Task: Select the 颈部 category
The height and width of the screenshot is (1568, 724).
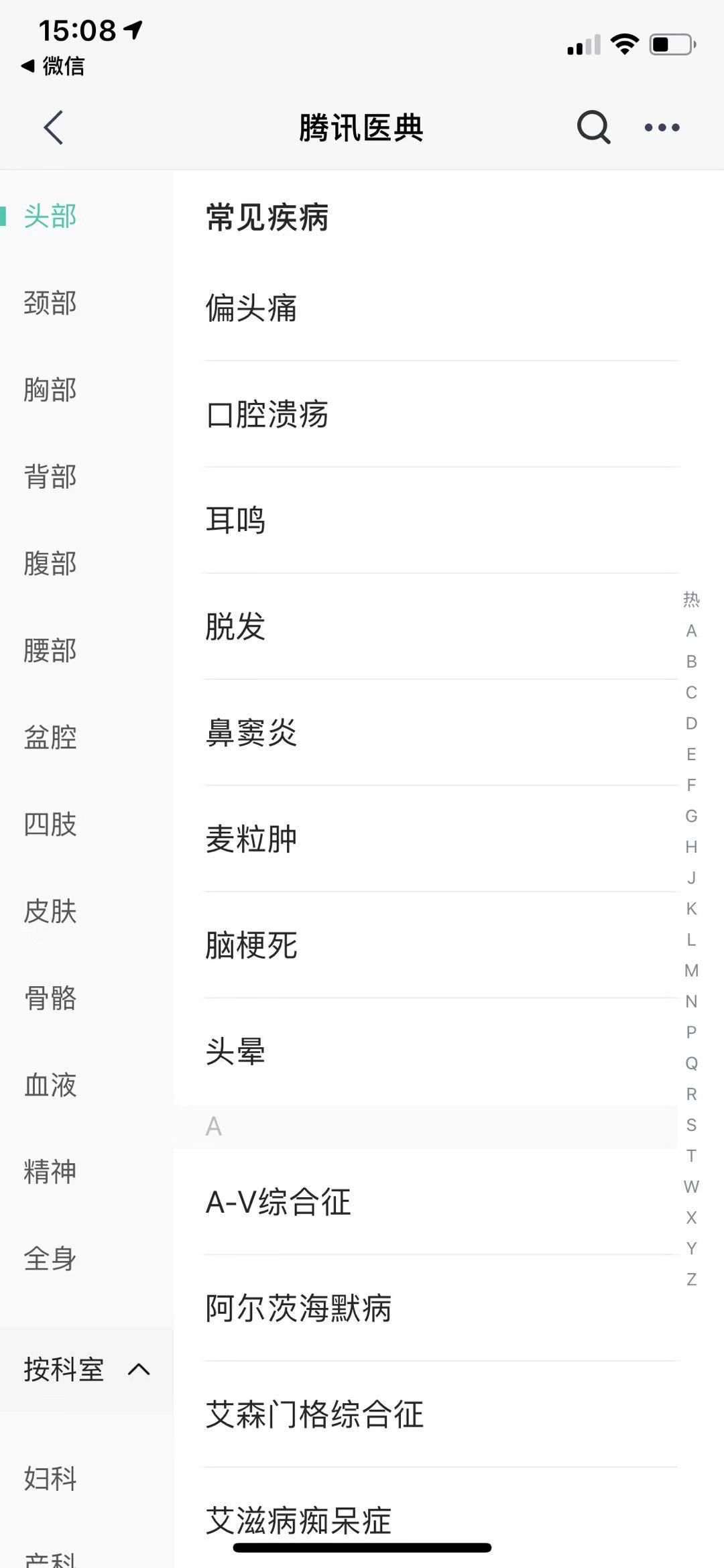Action: pos(50,302)
